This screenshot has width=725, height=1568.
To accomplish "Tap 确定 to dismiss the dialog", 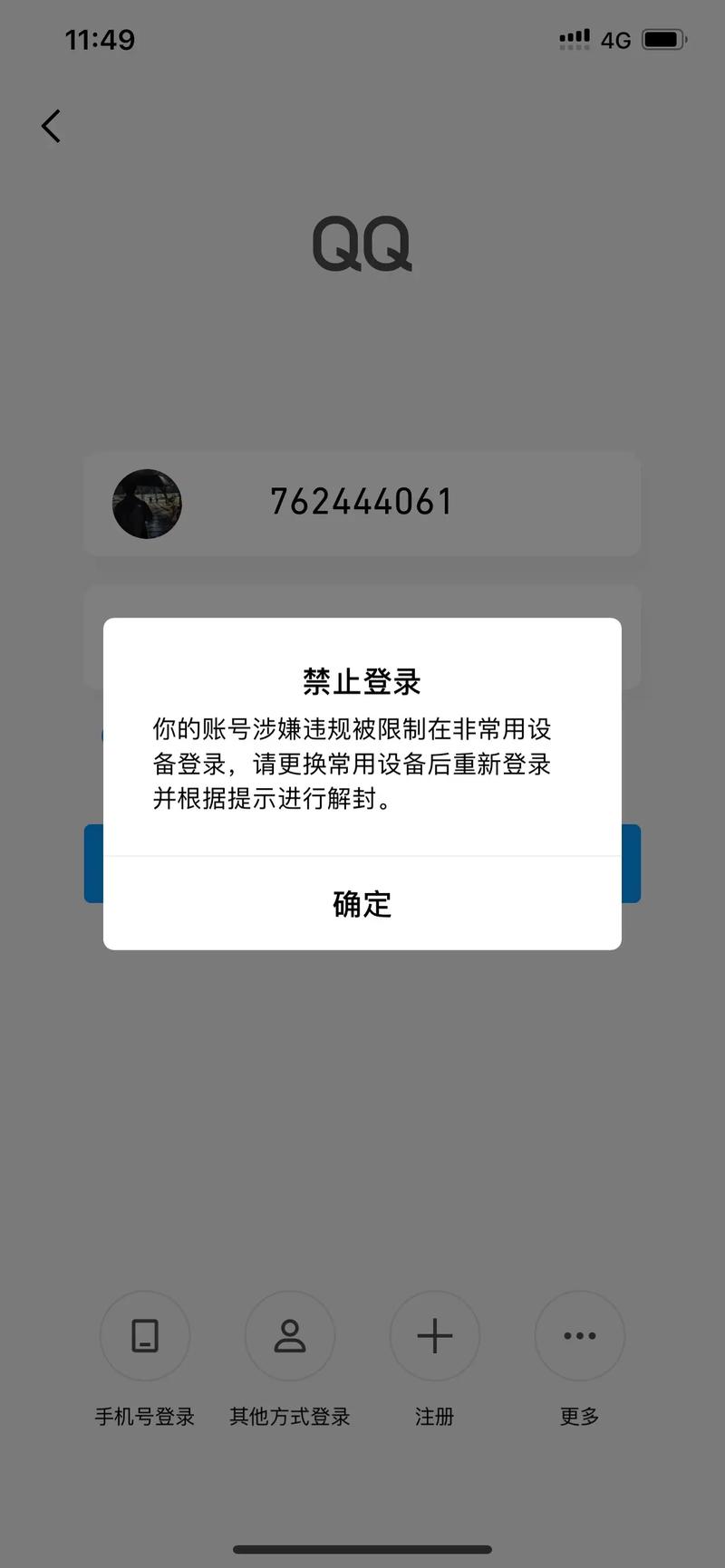I will click(x=362, y=903).
